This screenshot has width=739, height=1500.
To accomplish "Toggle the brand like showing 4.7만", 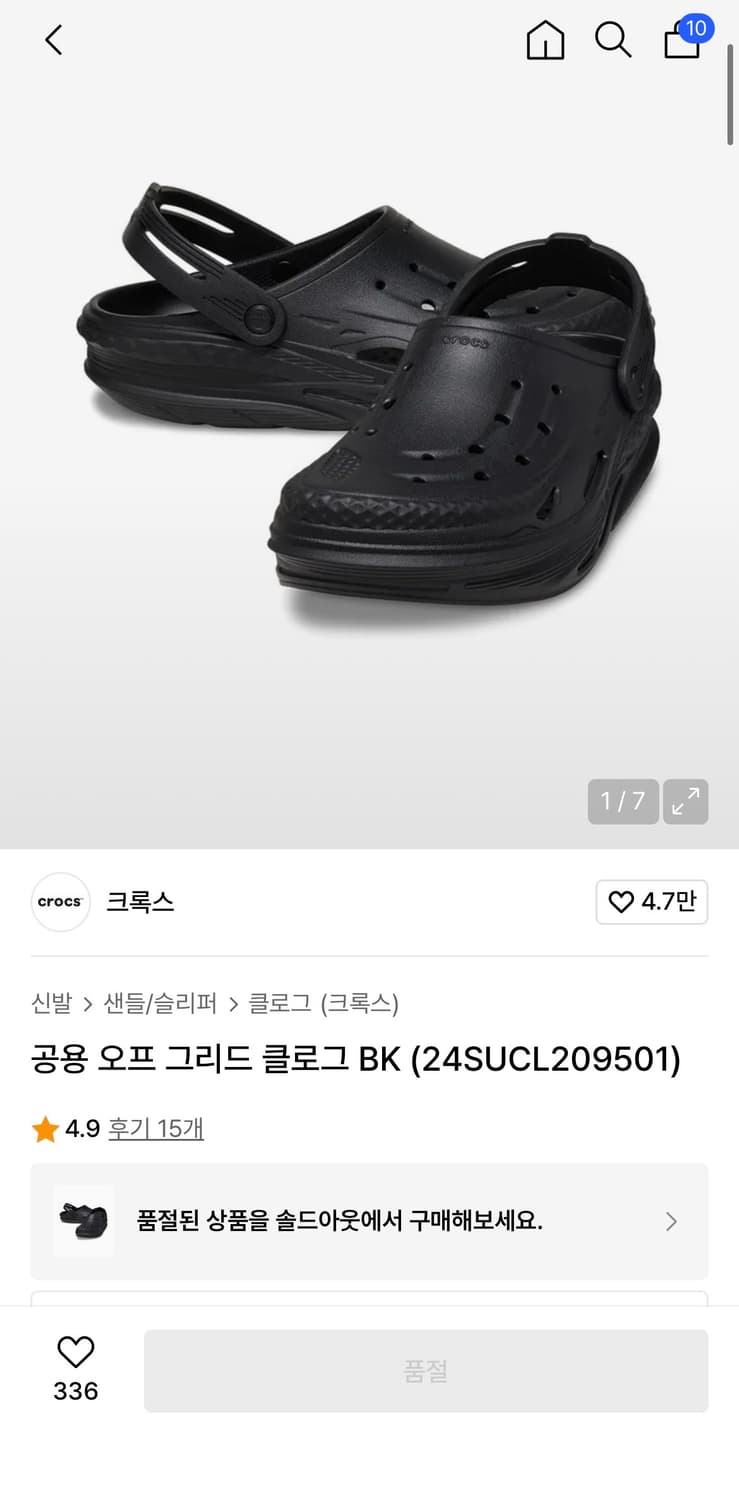I will tap(652, 902).
